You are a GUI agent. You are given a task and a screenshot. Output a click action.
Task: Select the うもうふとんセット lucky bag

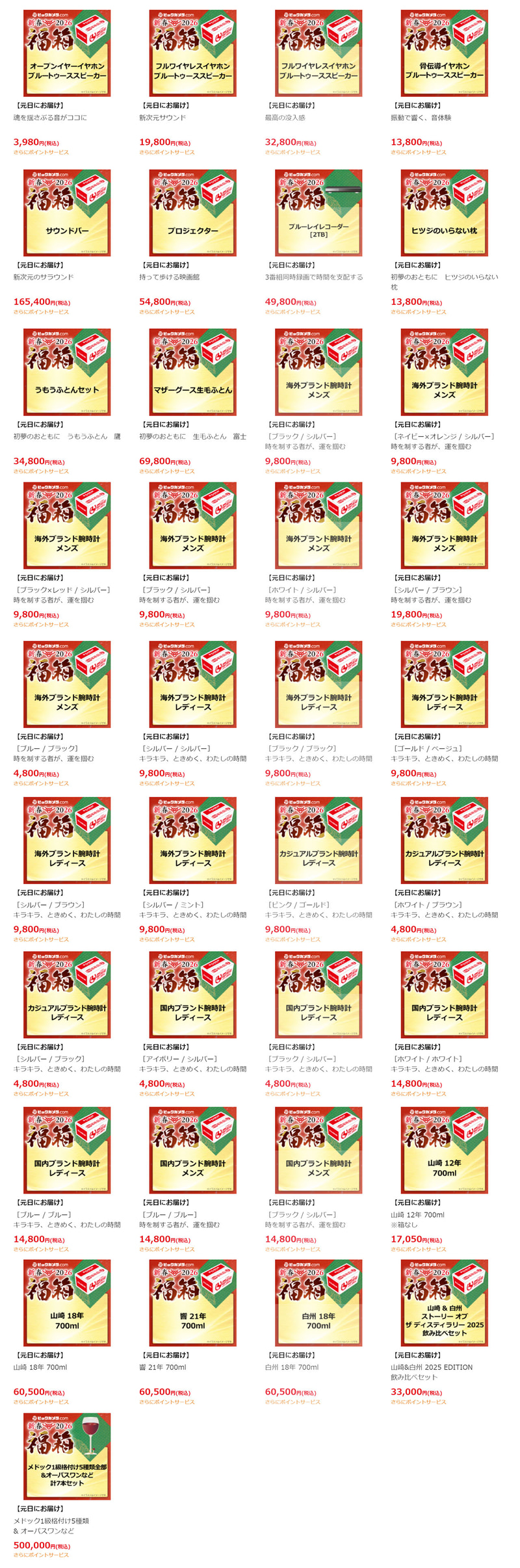click(67, 372)
